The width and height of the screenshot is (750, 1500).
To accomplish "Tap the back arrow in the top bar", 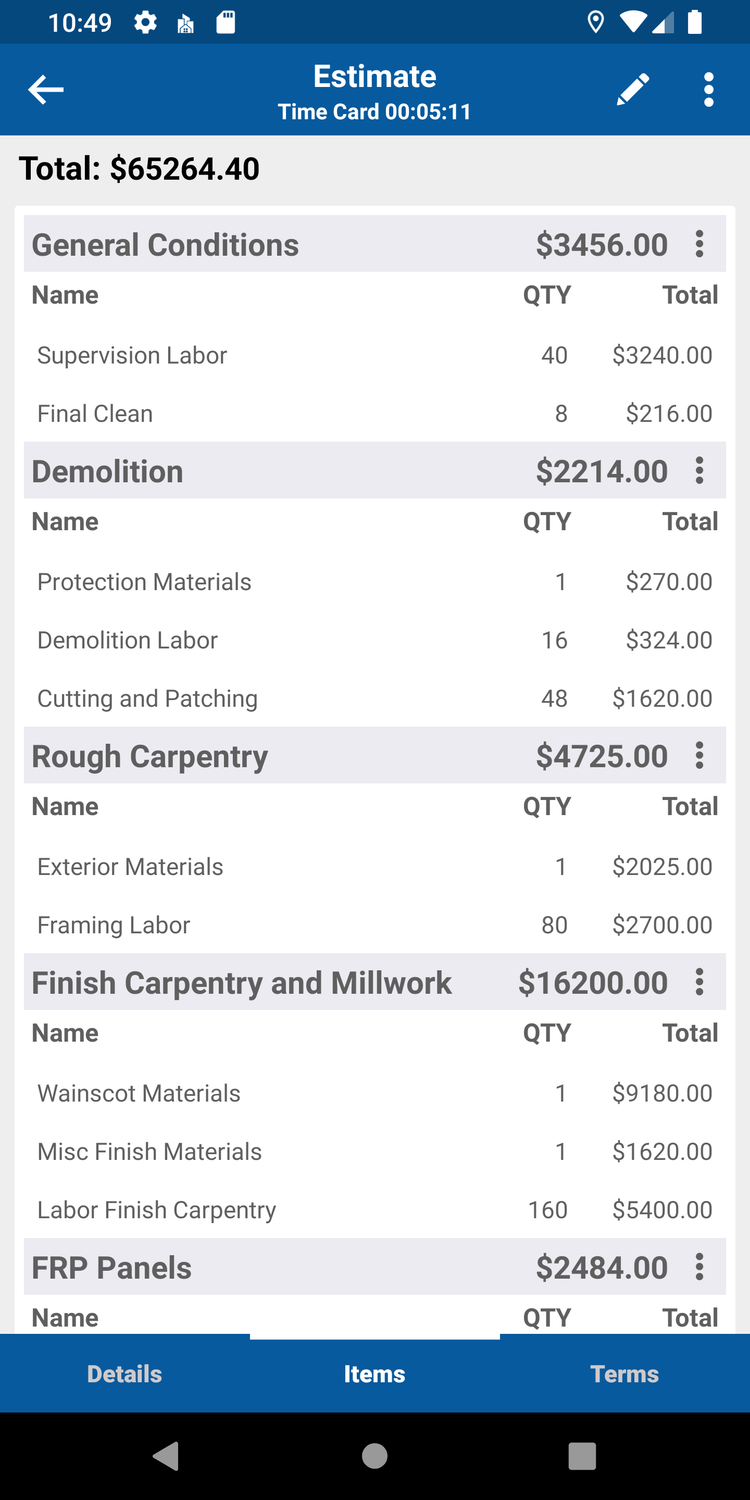I will 45,89.
